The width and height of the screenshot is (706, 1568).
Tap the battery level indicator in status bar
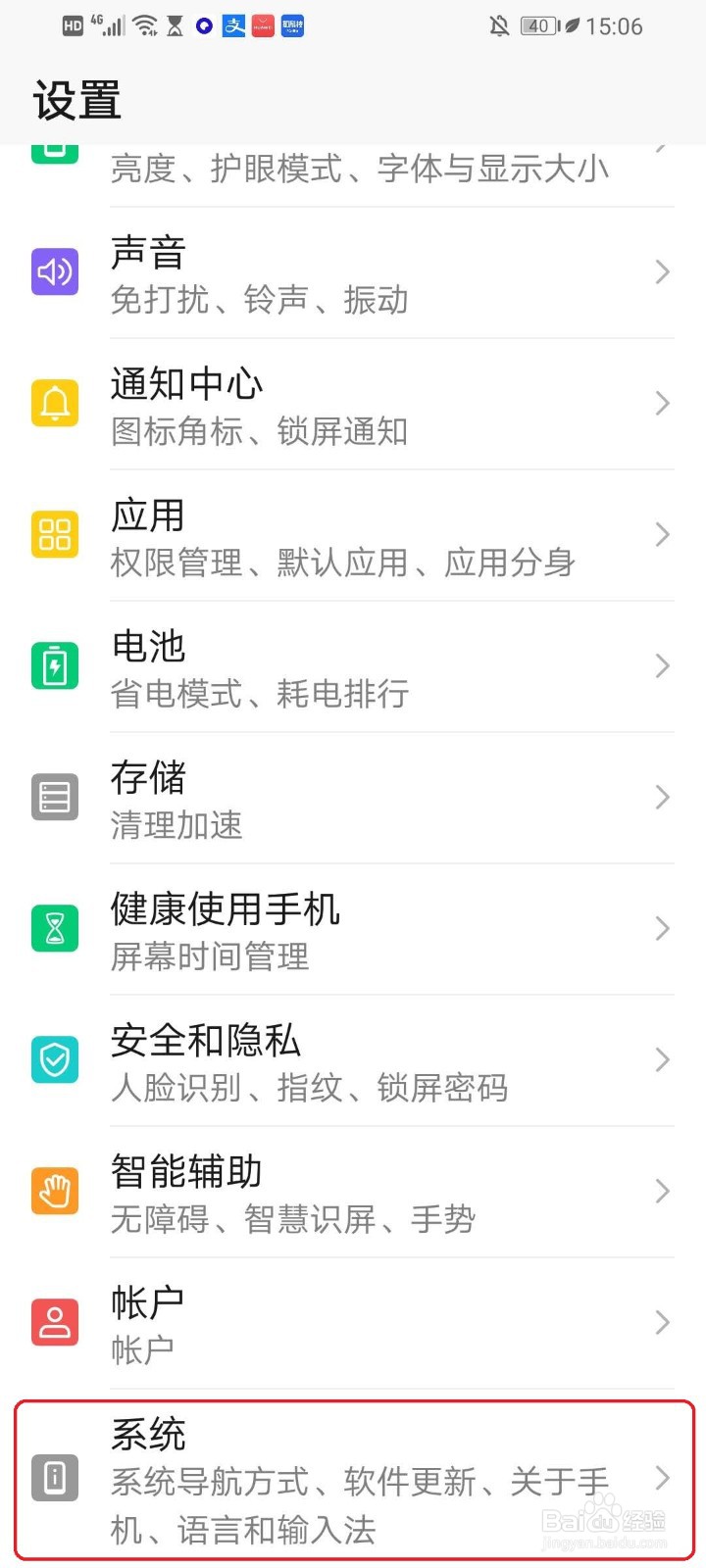click(x=537, y=25)
